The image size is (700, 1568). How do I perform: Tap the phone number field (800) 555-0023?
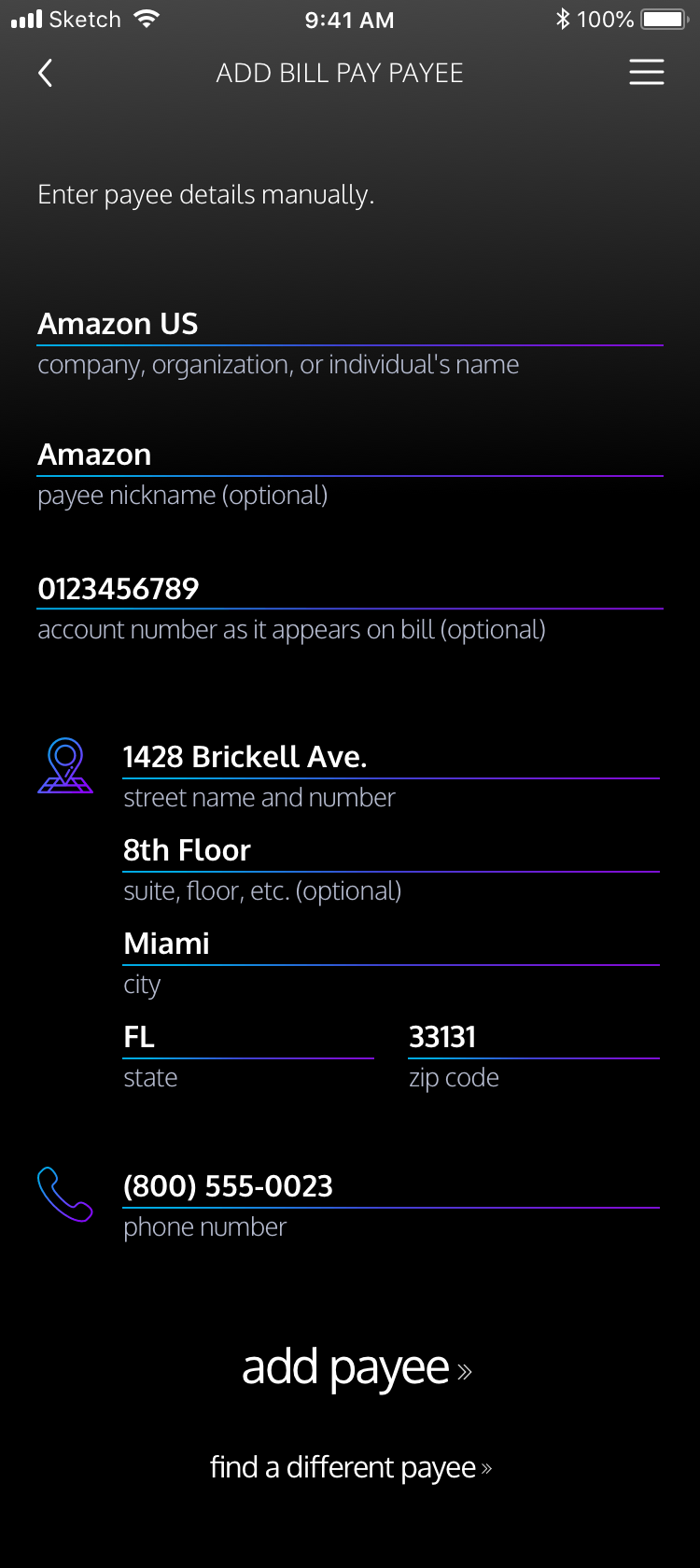click(x=390, y=1186)
